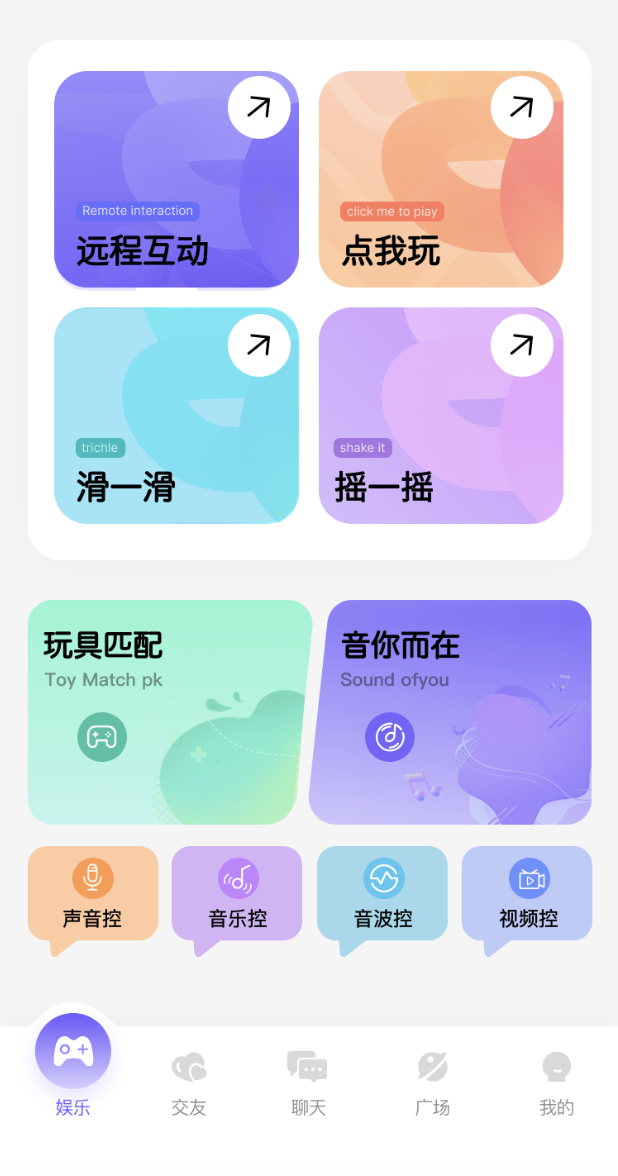Tap the 音乐控 music control button
618x1176 pixels.
[237, 895]
